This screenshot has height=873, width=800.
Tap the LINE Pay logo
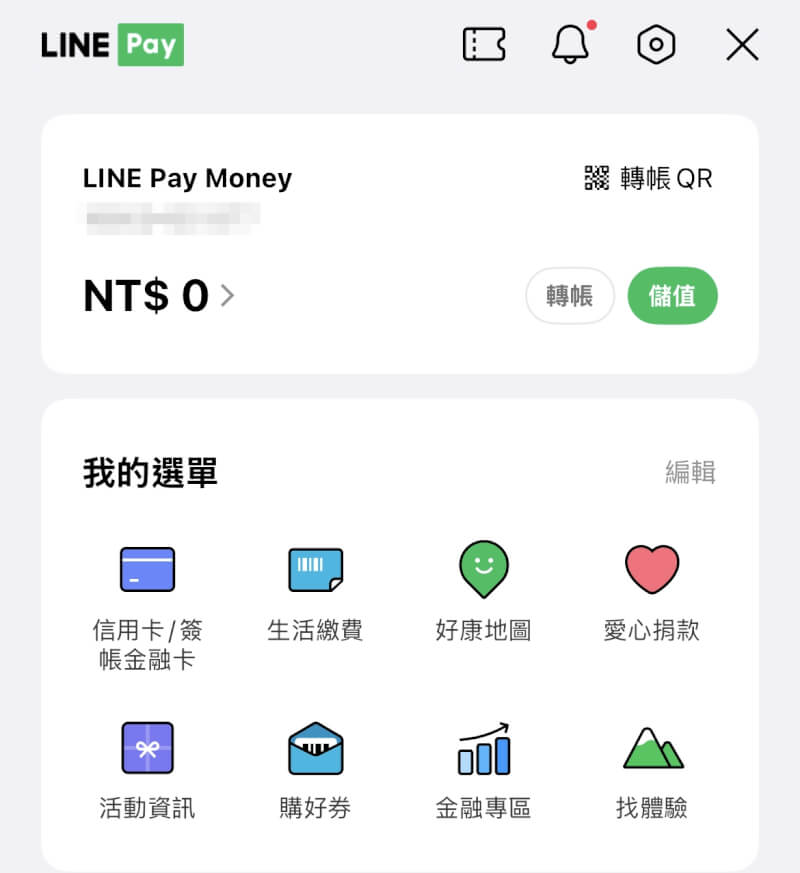pyautogui.click(x=110, y=45)
